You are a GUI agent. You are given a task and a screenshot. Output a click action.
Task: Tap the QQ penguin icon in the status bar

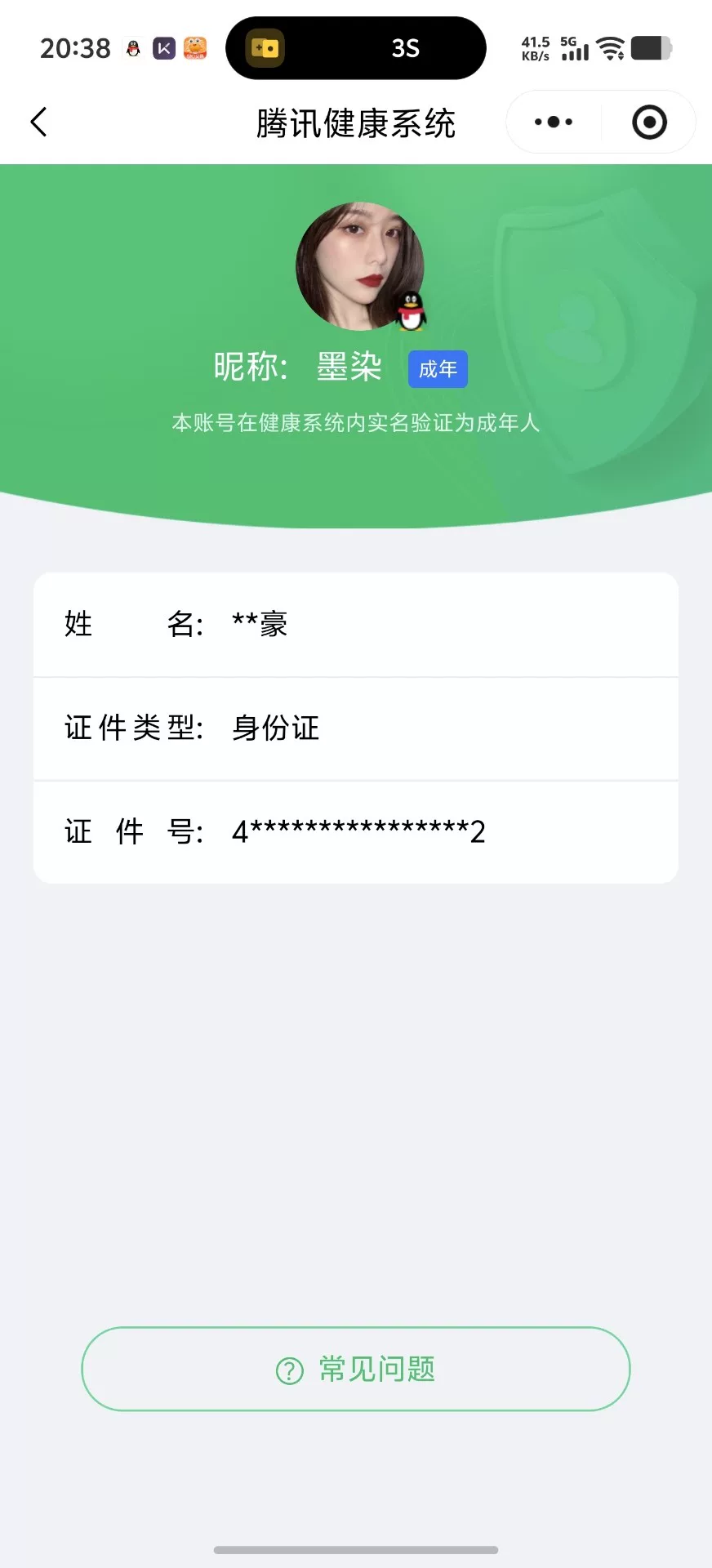coord(133,48)
